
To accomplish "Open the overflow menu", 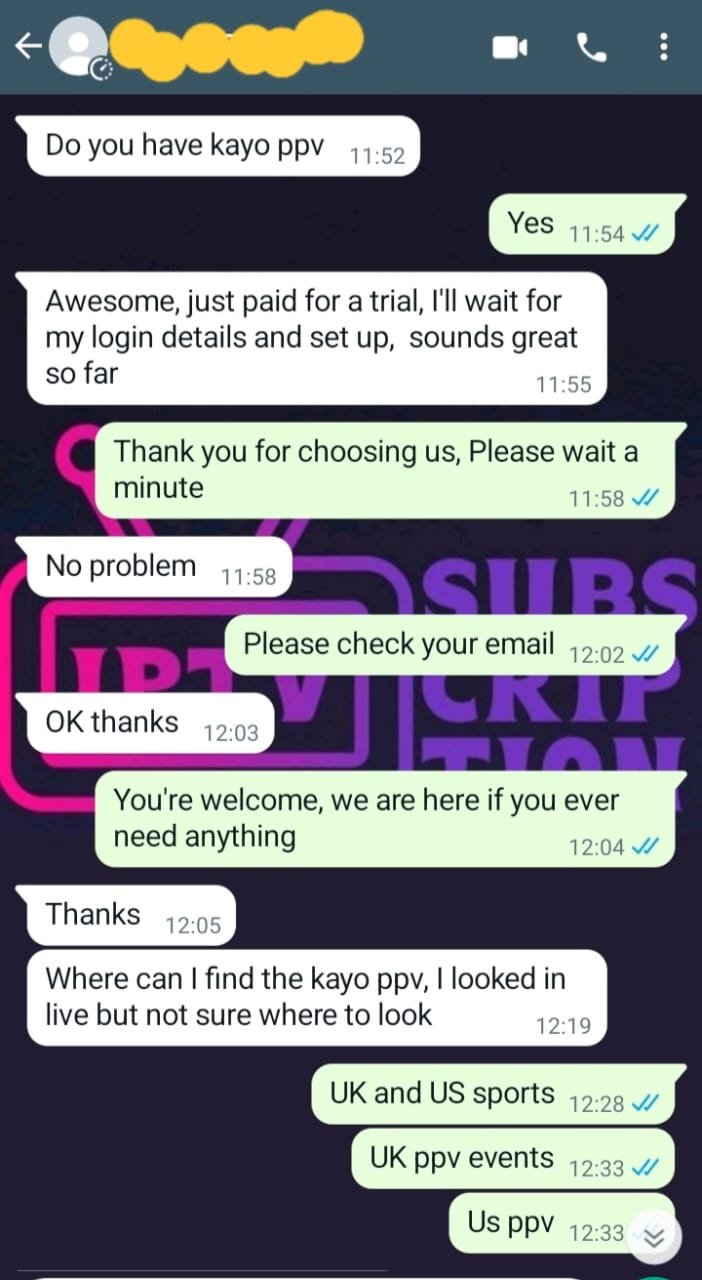I will pos(663,47).
